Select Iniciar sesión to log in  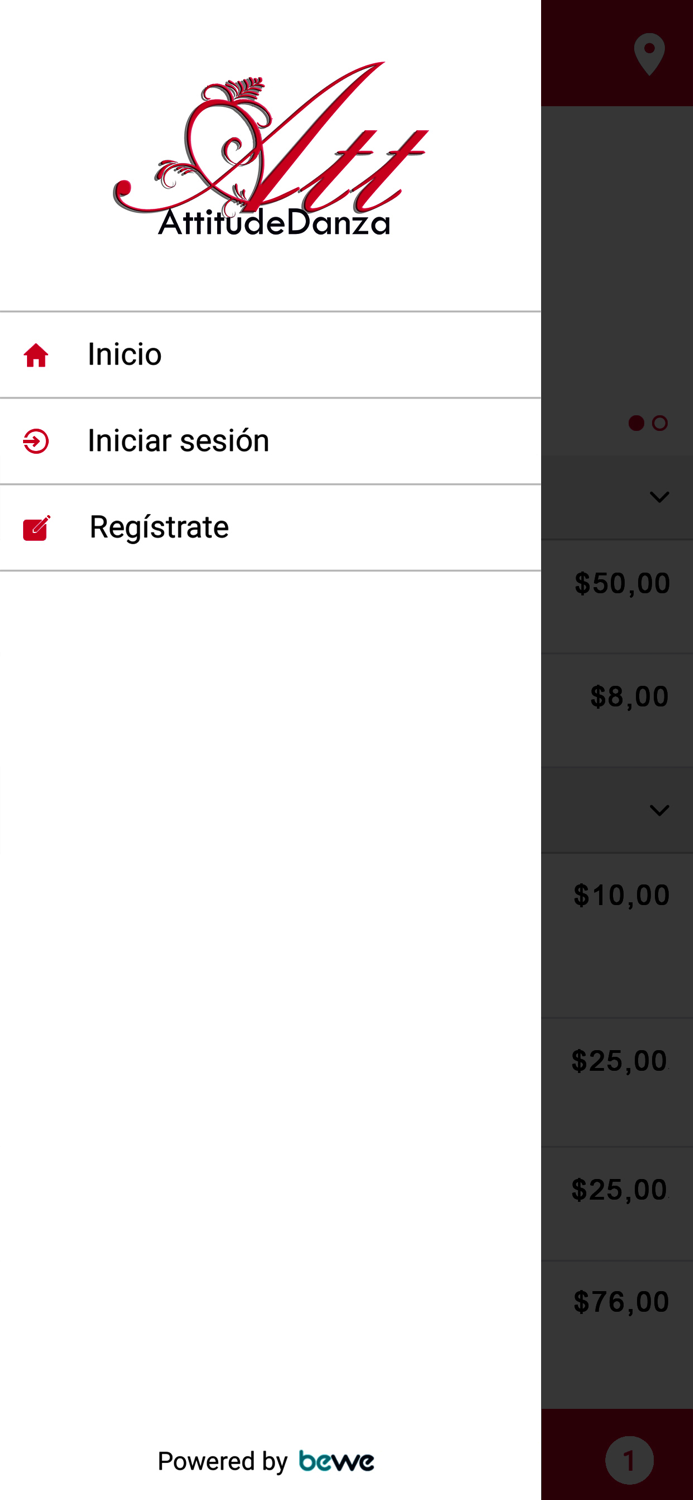[x=270, y=441]
